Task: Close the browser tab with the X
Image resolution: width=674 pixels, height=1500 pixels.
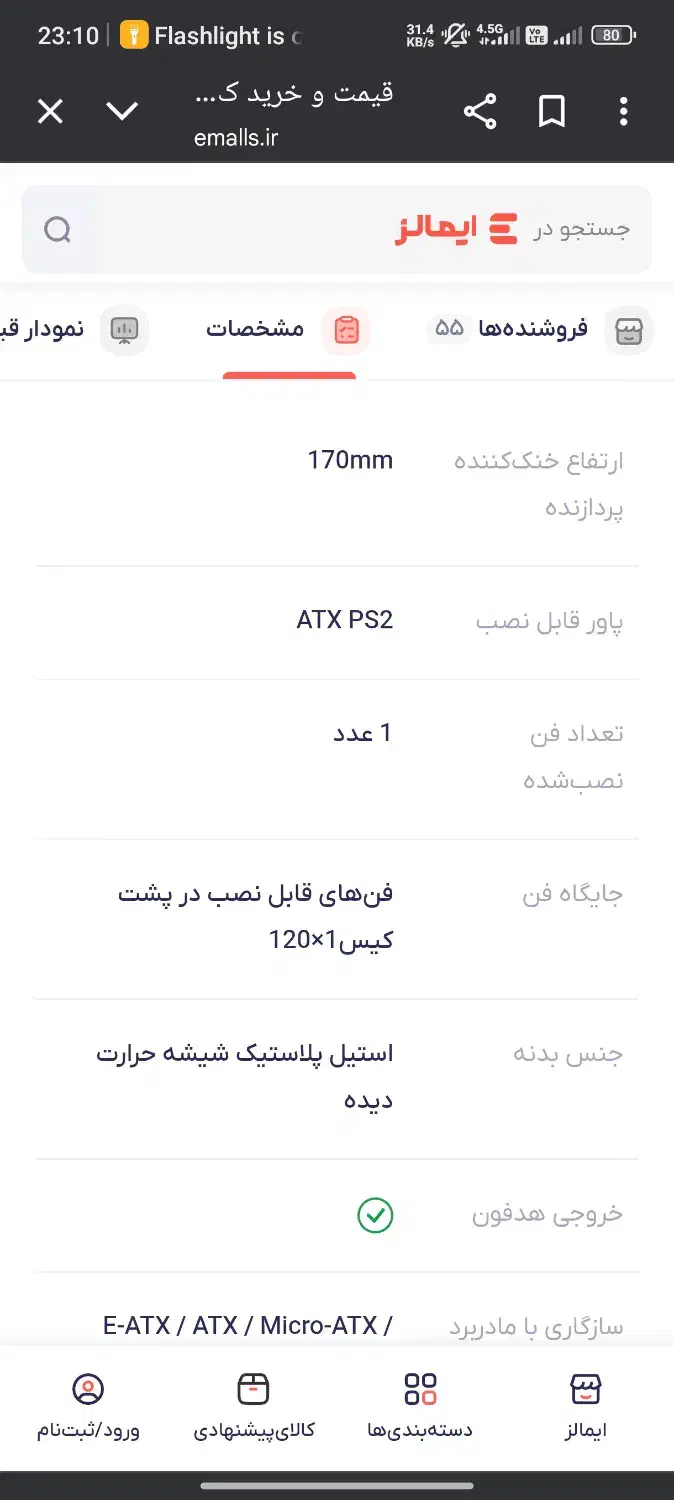Action: [50, 111]
